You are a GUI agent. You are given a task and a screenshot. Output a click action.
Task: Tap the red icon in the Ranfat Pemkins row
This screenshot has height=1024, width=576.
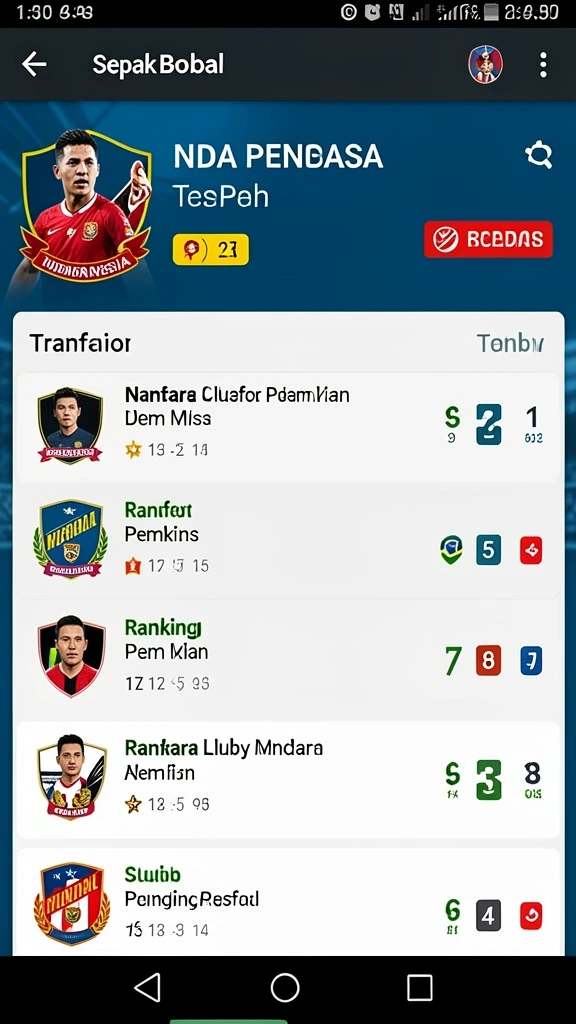point(531,551)
